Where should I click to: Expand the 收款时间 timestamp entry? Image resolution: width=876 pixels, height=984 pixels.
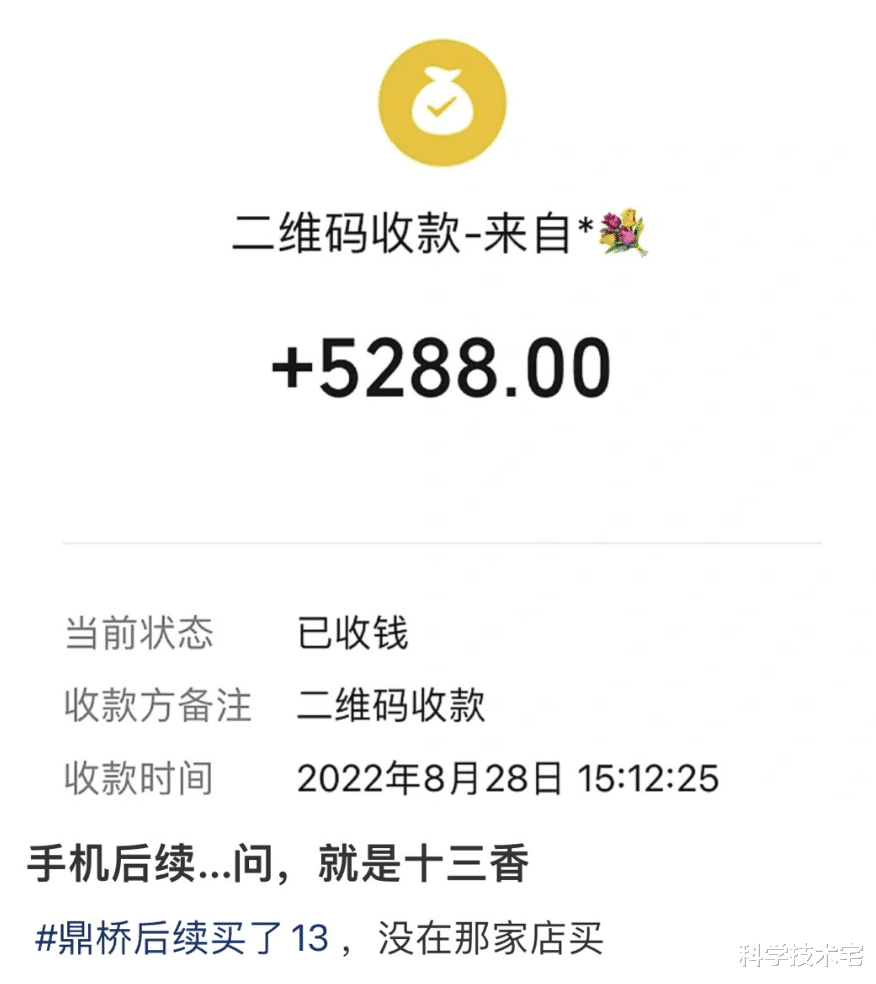(509, 777)
